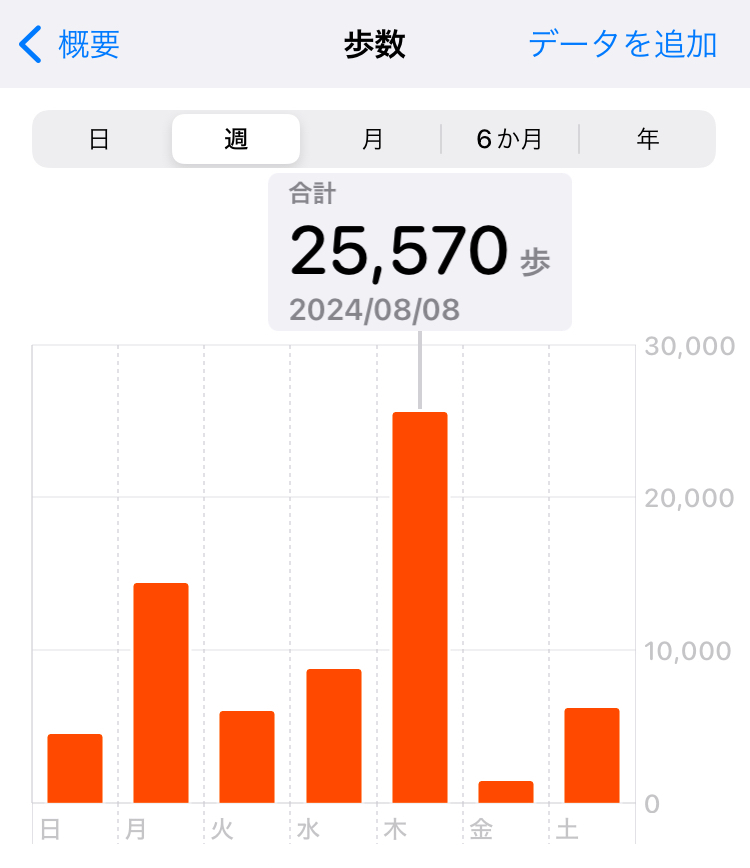The width and height of the screenshot is (750, 868).
Task: Go back to 概要
Action: pos(70,45)
